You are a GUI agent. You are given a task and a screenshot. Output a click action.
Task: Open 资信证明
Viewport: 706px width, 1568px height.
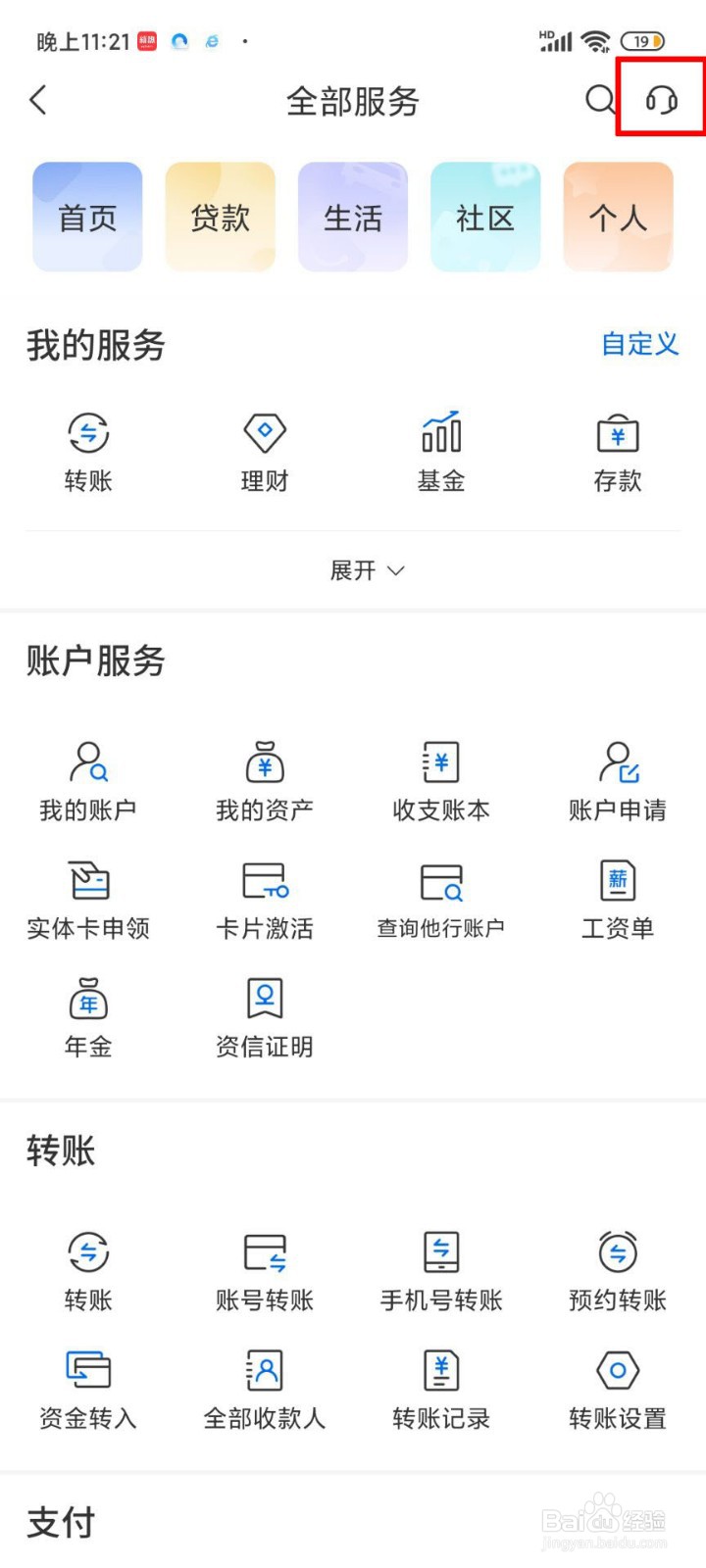[x=265, y=1018]
